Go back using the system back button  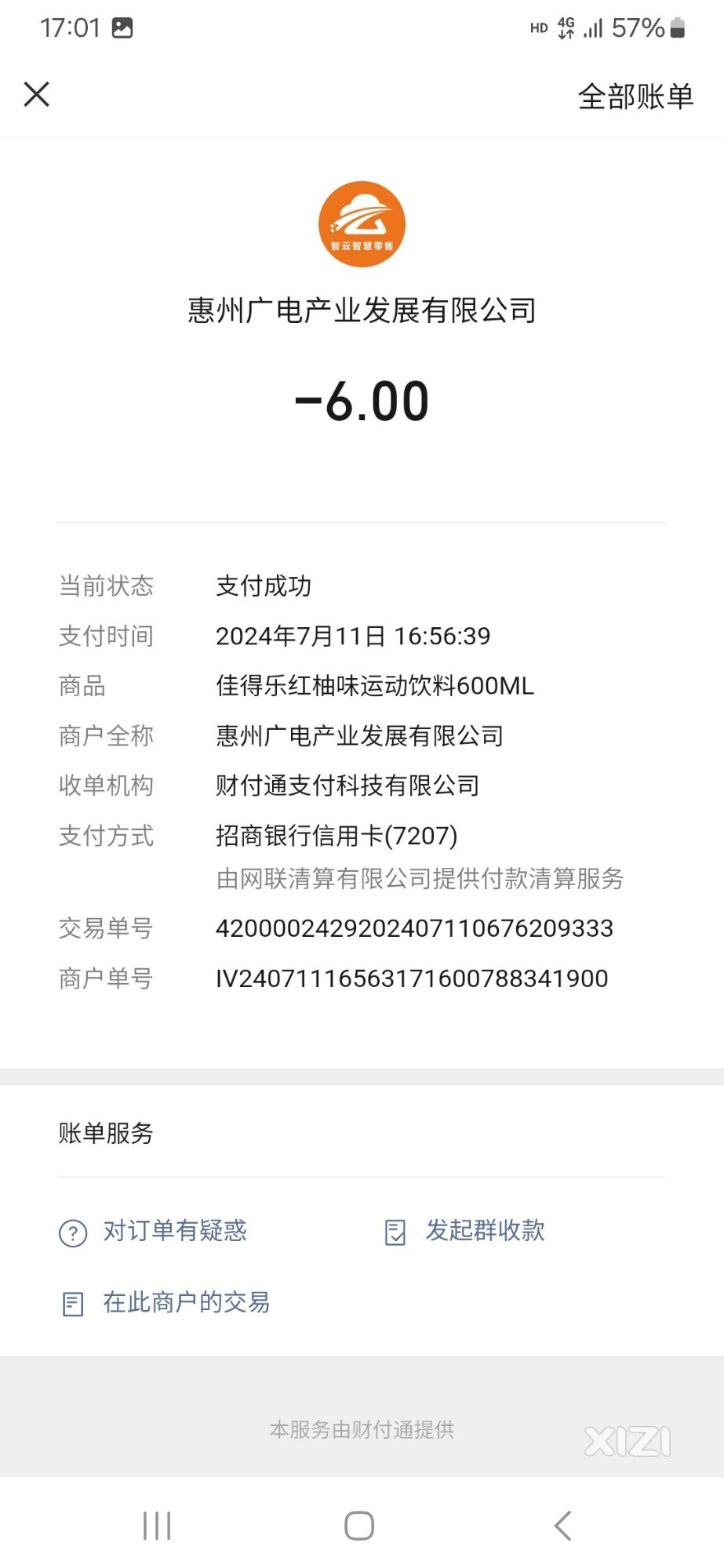(562, 1526)
